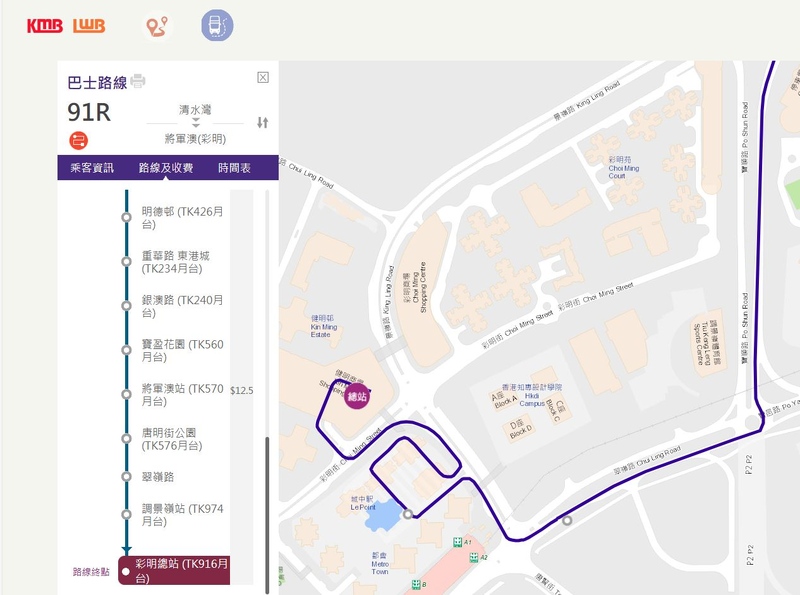This screenshot has width=800, height=595.
Task: Open the bus route search icon
Action: click(217, 26)
